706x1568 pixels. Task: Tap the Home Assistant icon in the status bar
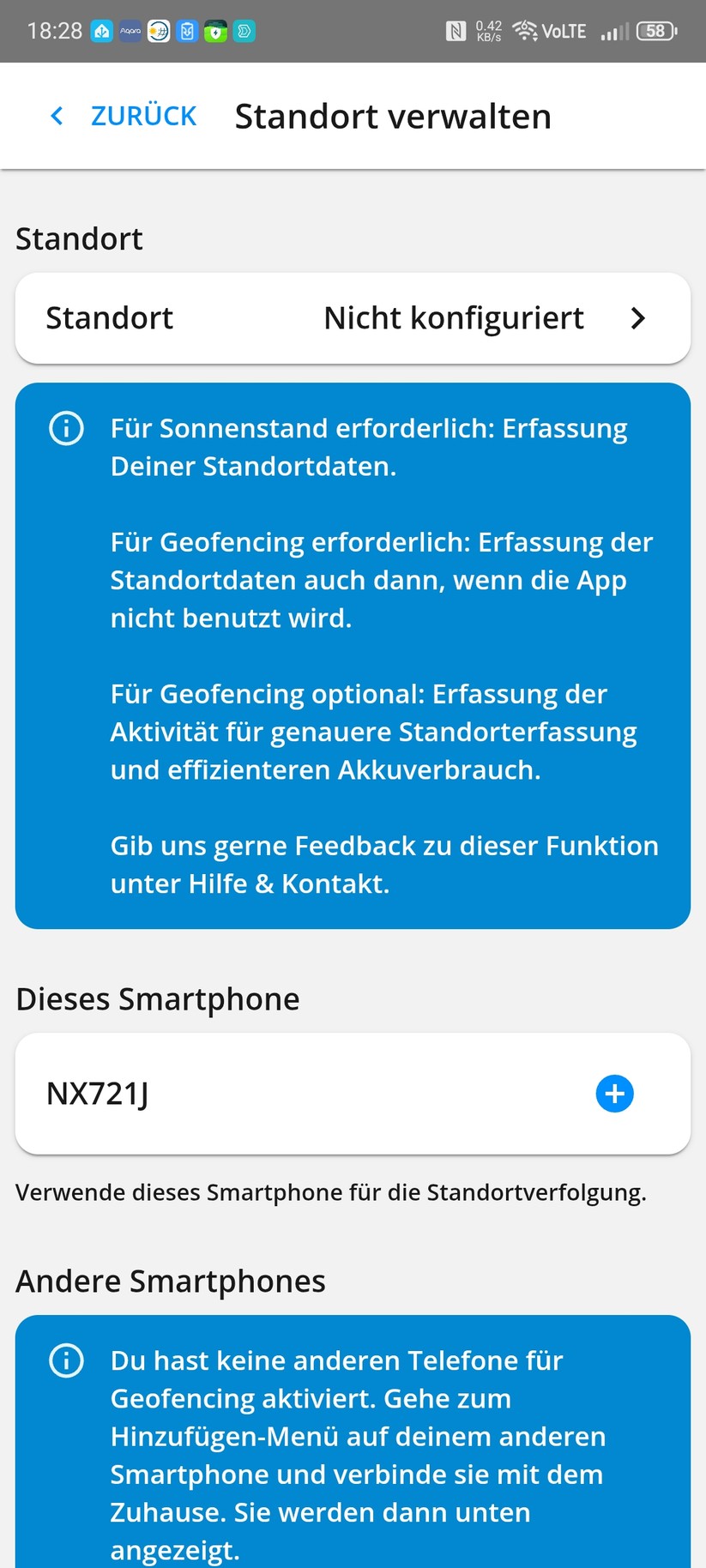pyautogui.click(x=100, y=31)
